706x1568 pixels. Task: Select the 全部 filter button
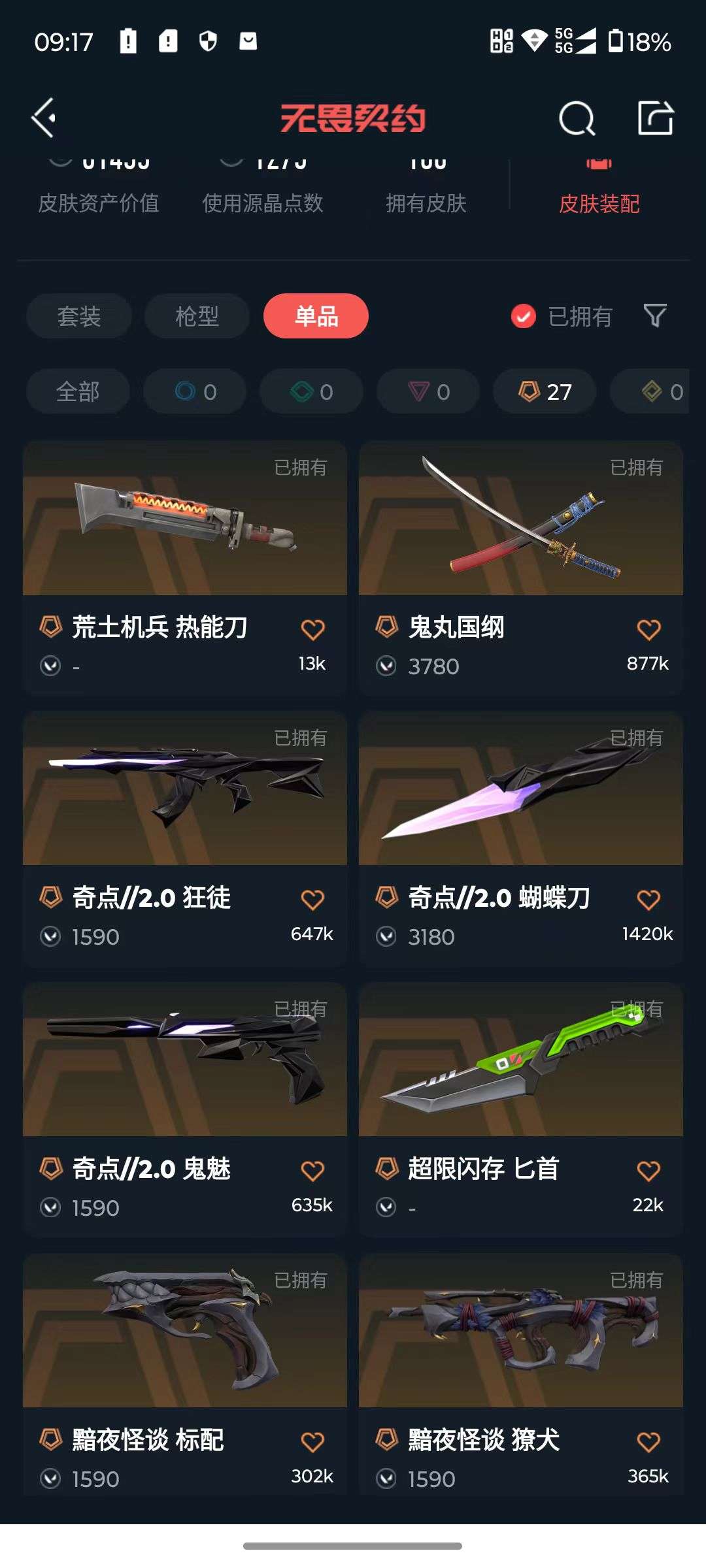[x=78, y=391]
